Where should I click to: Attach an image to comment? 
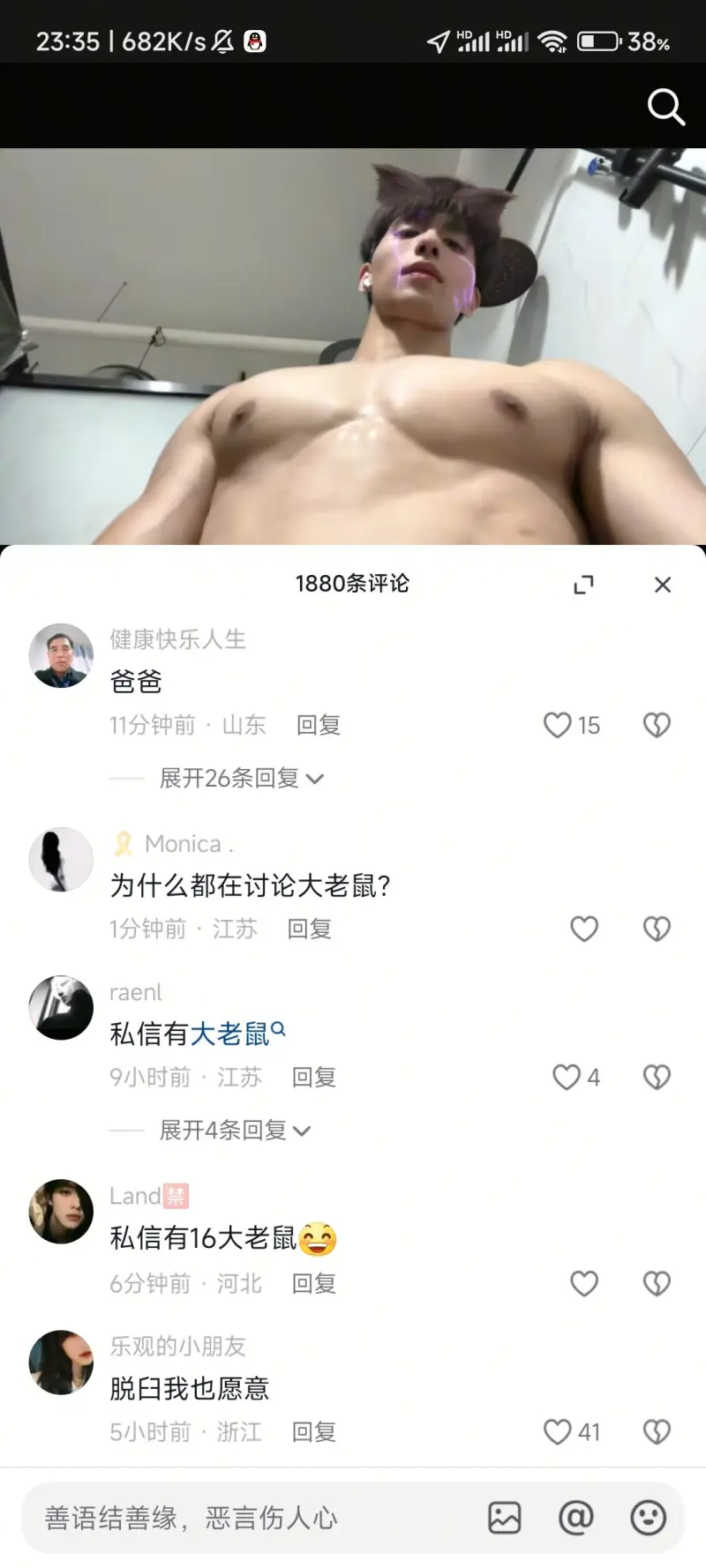(504, 1518)
